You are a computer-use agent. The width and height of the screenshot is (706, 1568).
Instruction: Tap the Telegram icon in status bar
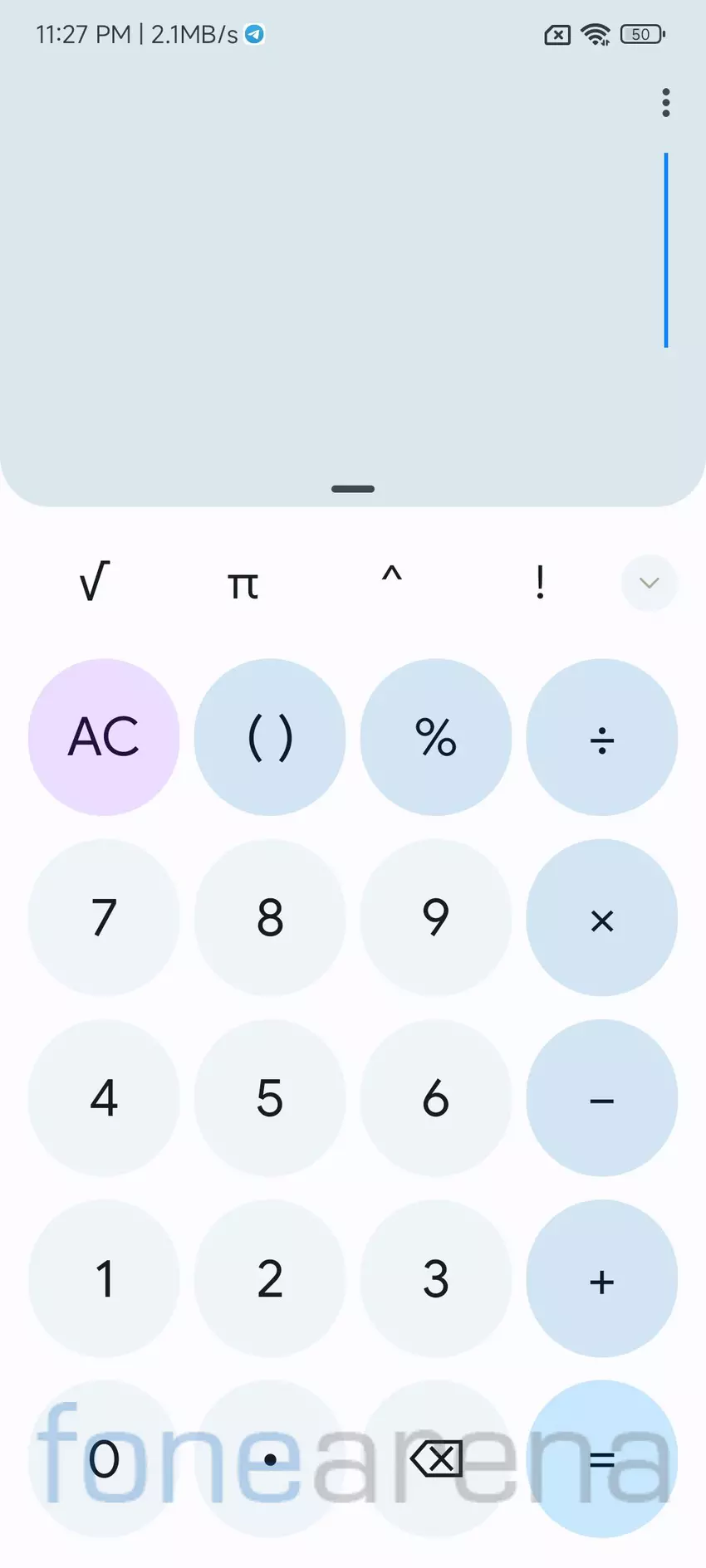tap(254, 34)
